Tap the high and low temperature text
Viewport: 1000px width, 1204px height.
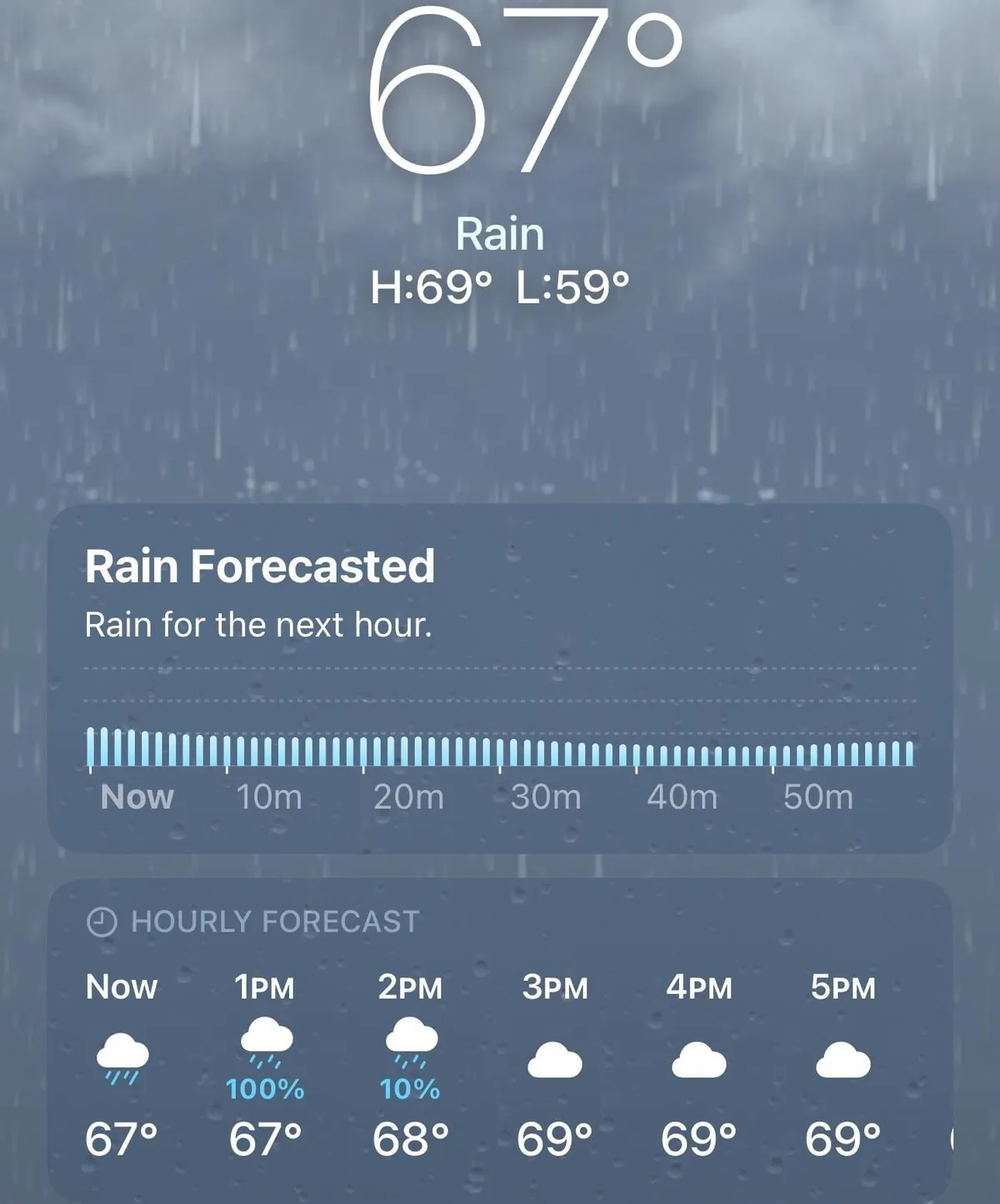[500, 287]
